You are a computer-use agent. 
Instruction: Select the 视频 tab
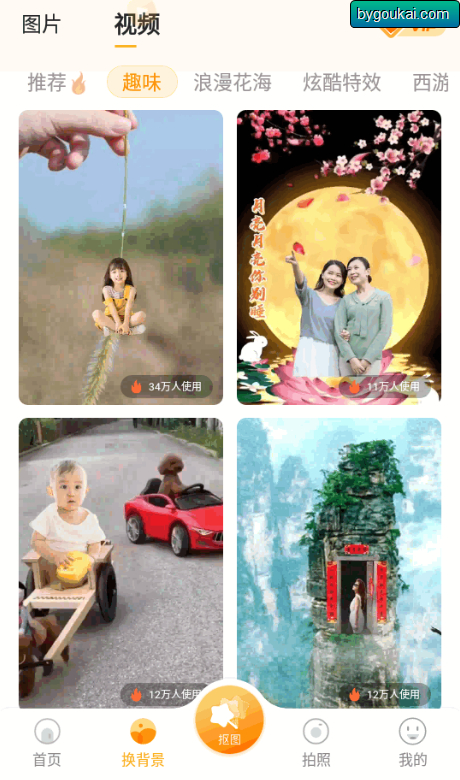137,24
